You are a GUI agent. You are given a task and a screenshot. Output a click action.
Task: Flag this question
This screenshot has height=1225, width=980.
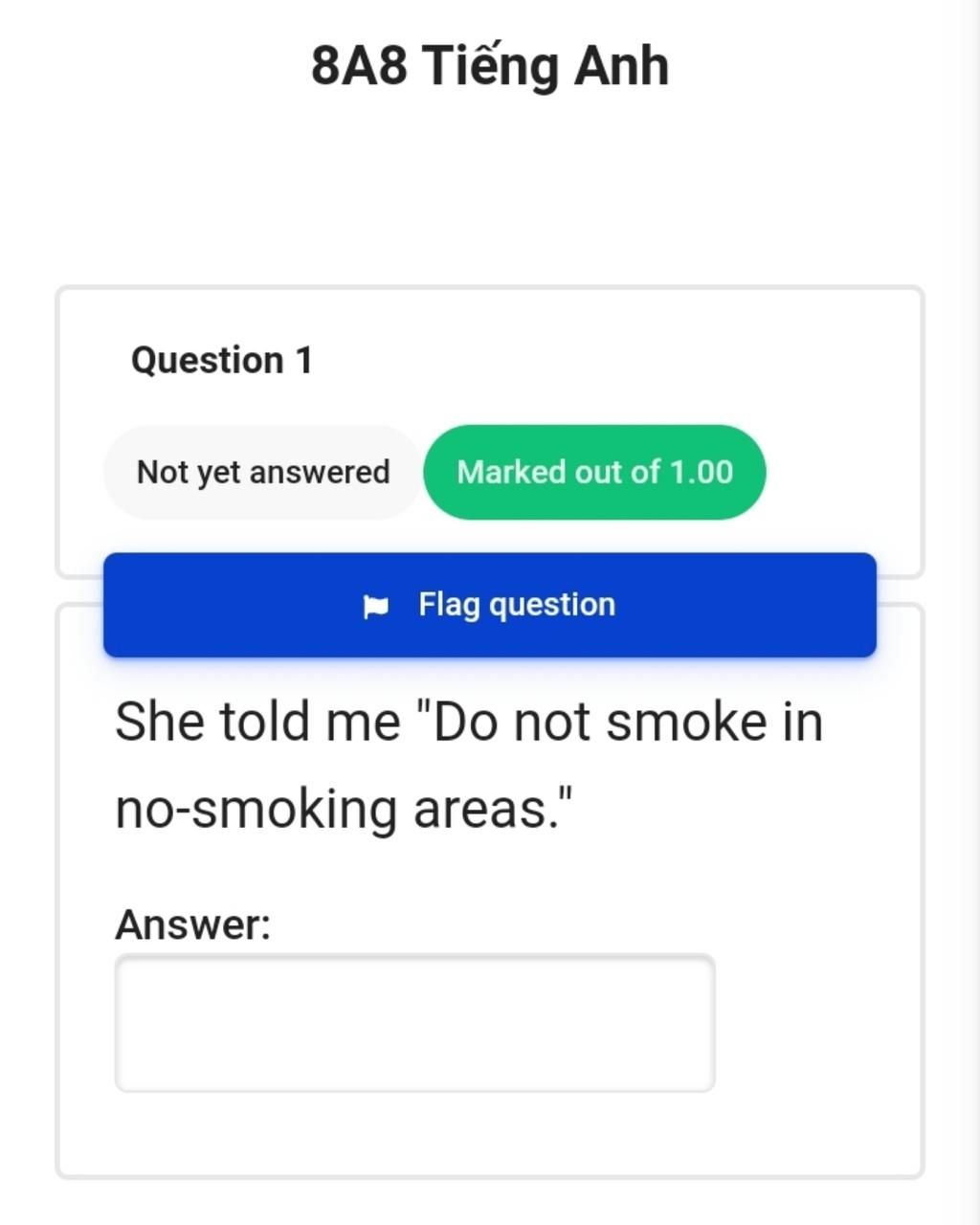[489, 605]
